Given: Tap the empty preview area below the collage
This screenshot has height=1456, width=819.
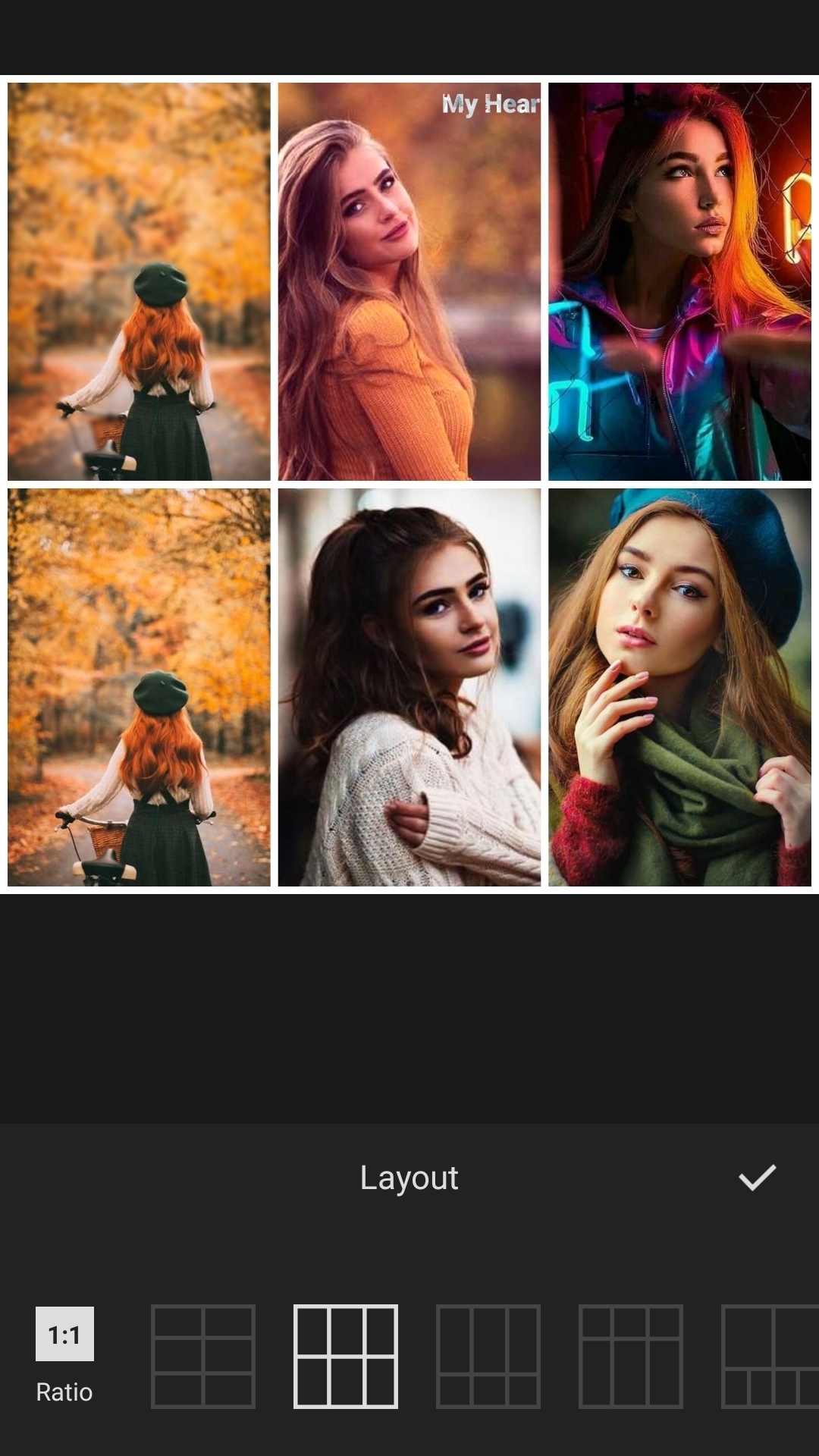Looking at the screenshot, I should (x=409, y=1009).
